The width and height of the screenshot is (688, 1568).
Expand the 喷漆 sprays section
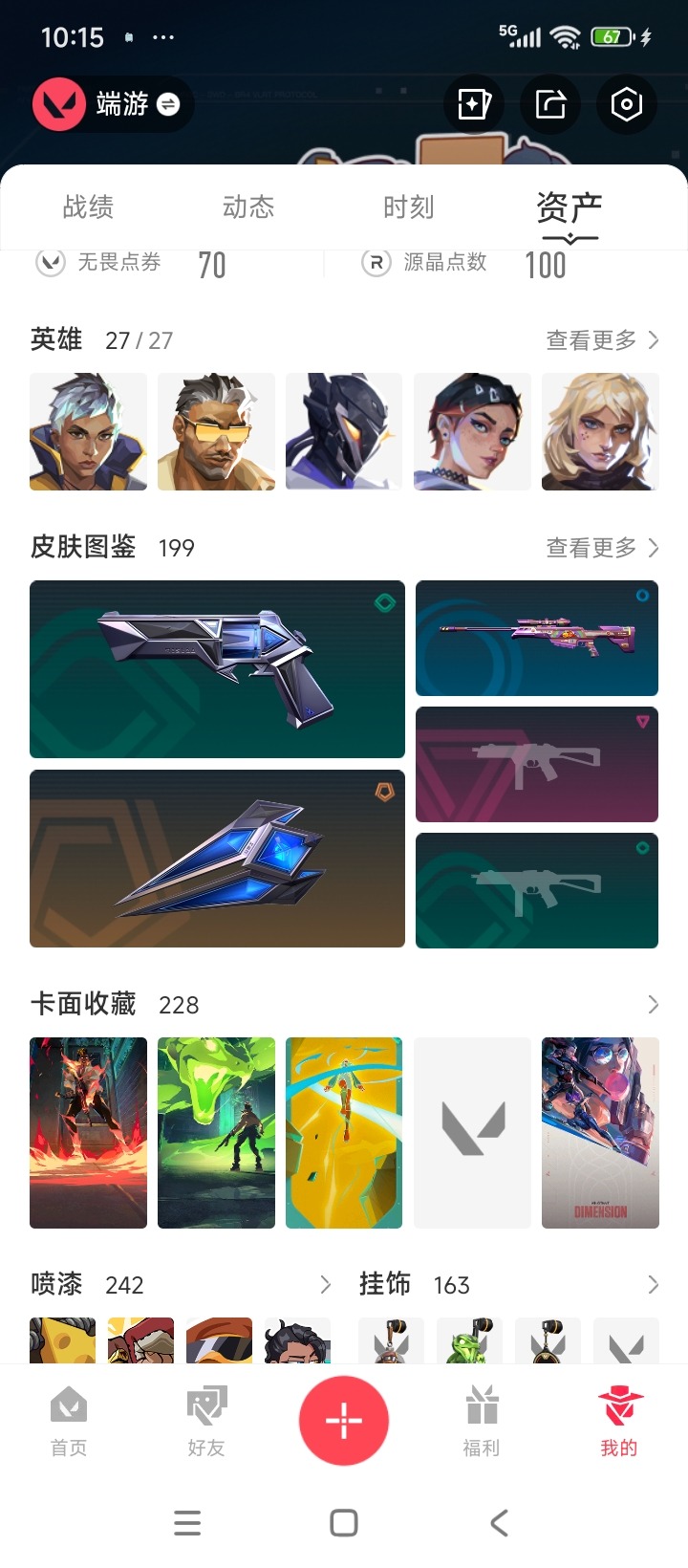pos(325,1284)
